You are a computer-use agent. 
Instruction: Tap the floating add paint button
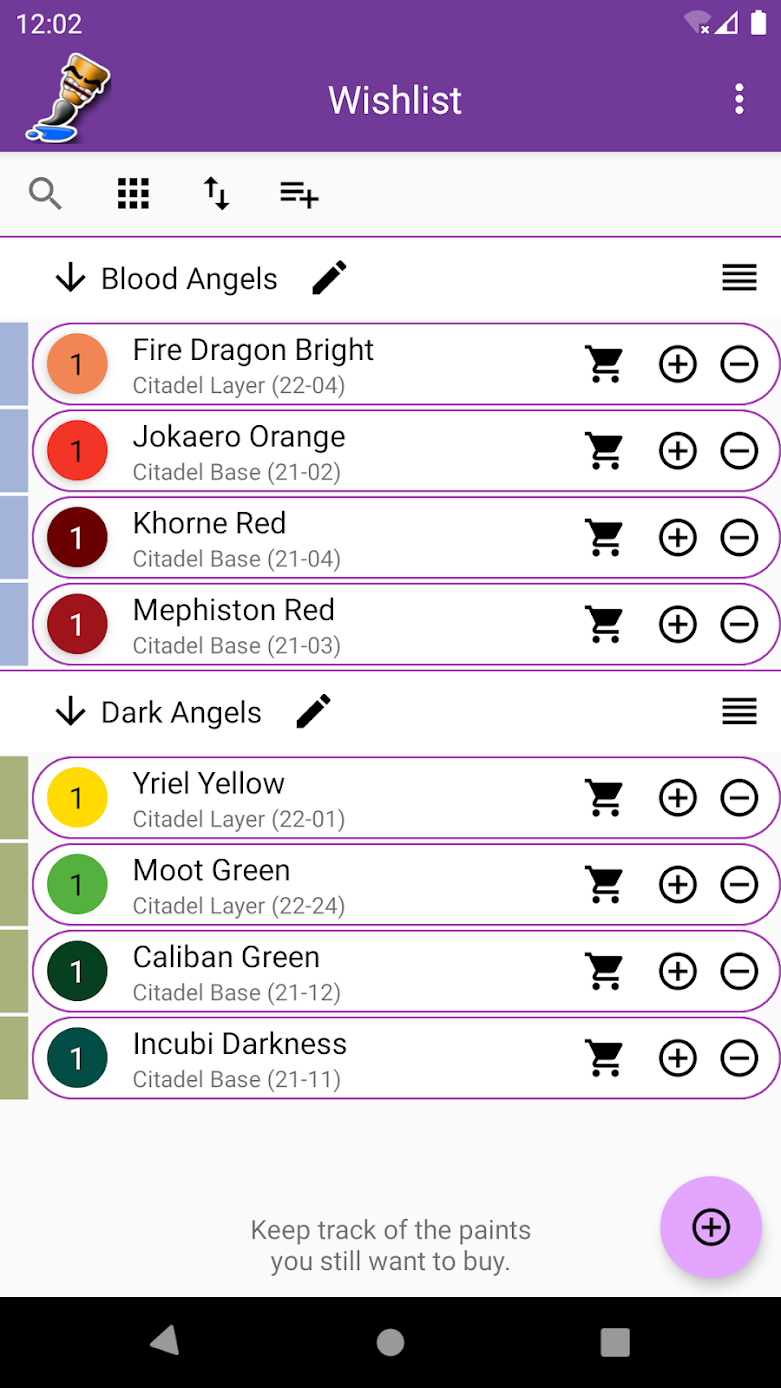711,1227
